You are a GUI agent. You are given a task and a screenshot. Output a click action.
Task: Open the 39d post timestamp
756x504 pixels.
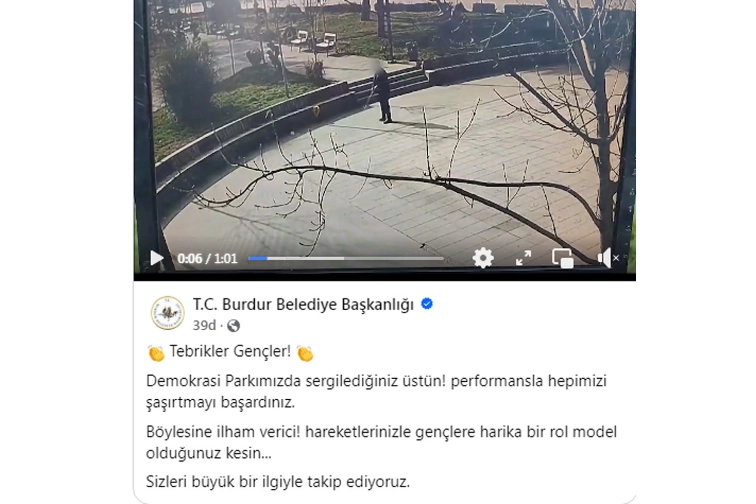click(204, 325)
